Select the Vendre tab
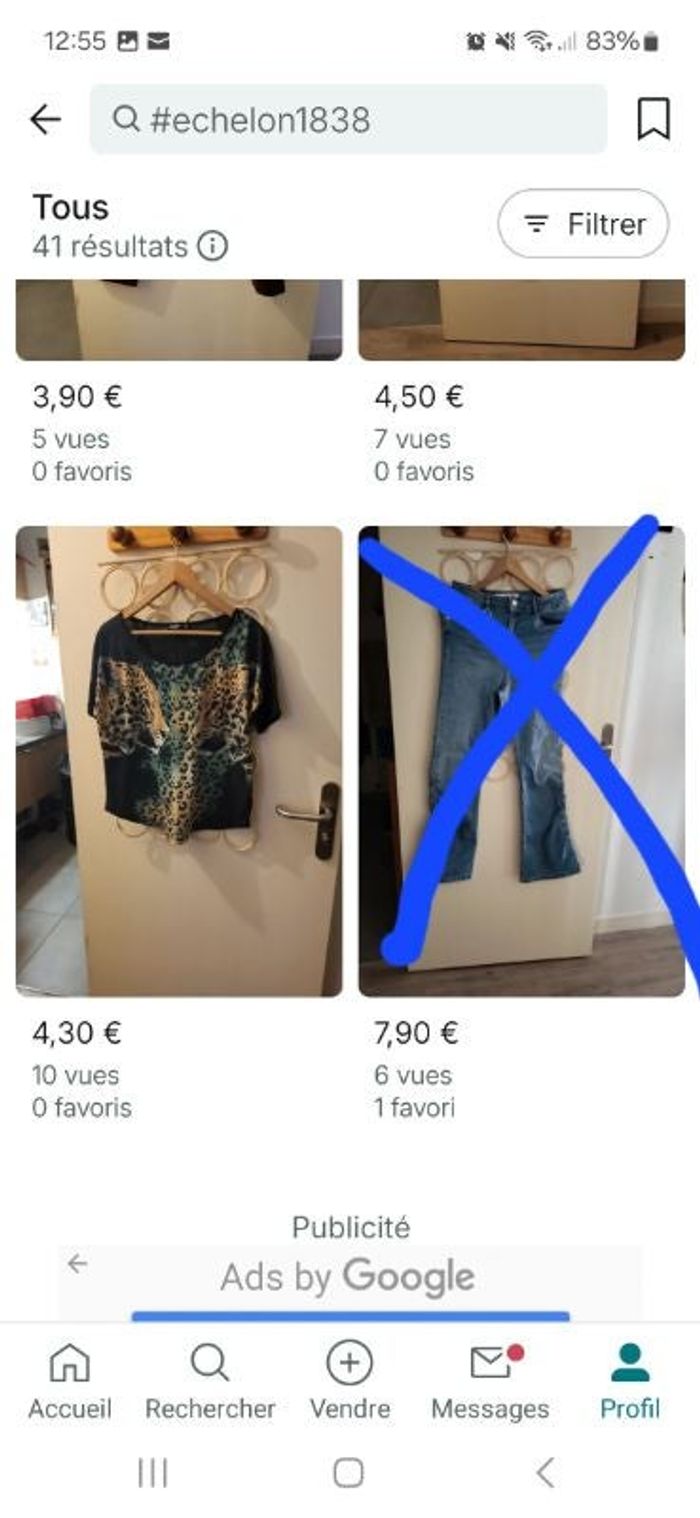 coord(350,1381)
